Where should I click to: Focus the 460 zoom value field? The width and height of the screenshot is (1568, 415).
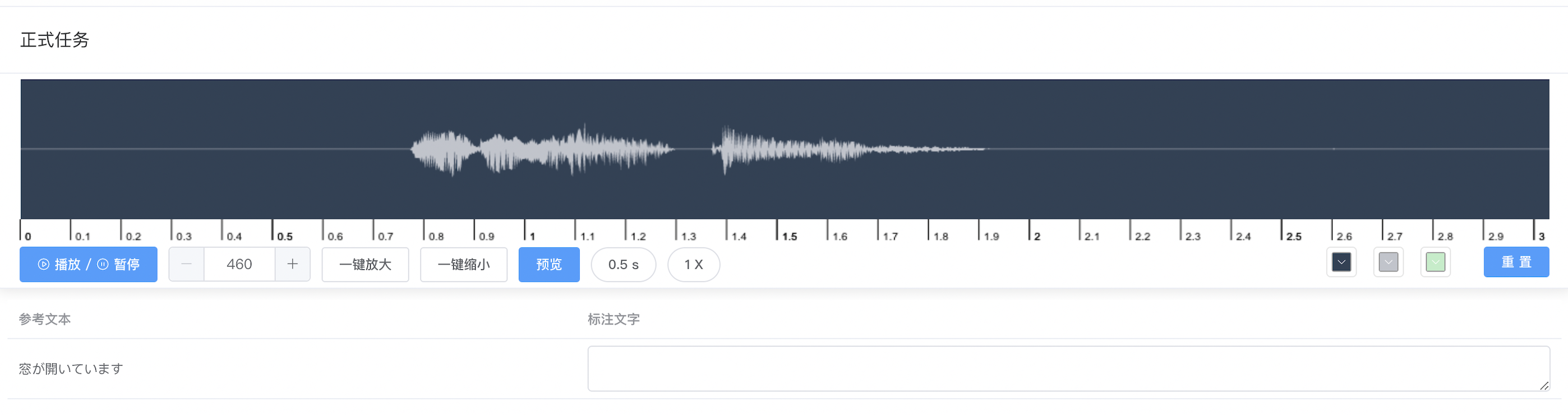[x=239, y=264]
